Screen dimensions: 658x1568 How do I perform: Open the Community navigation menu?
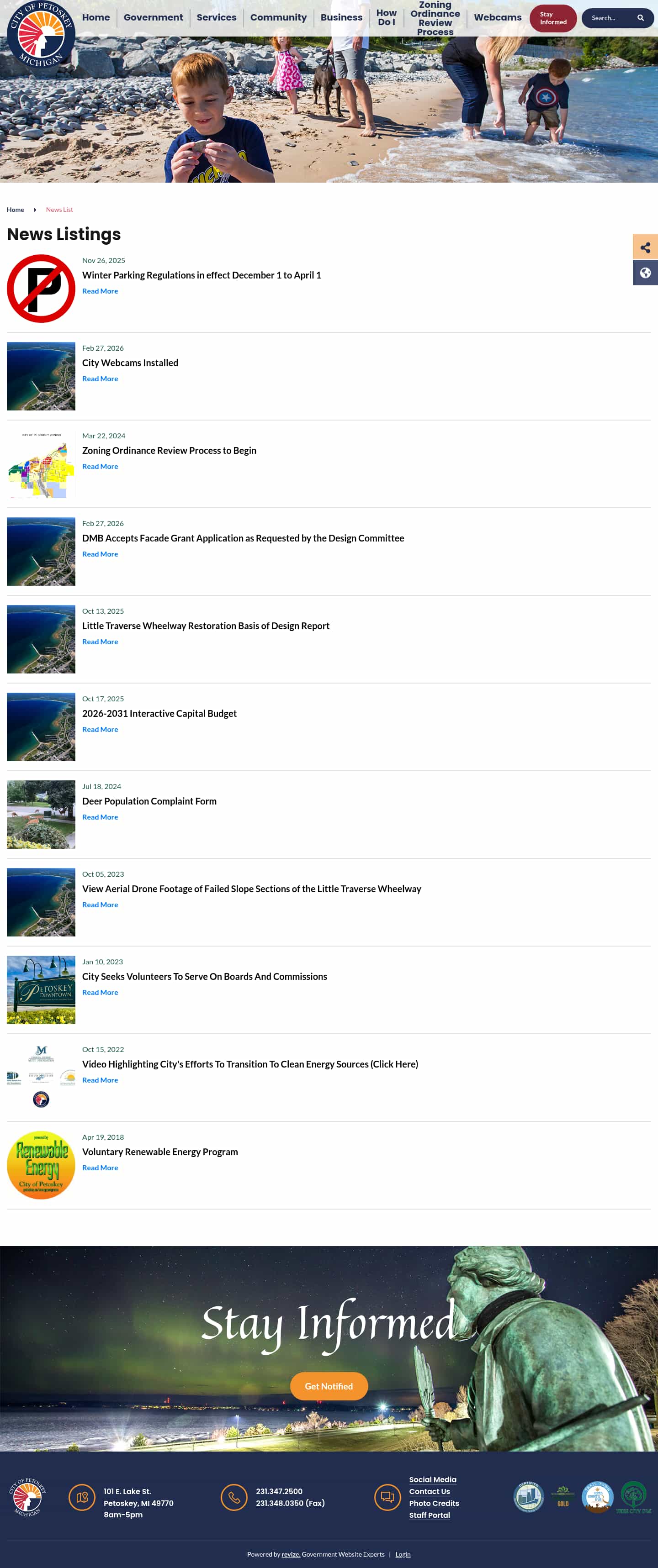pos(278,17)
